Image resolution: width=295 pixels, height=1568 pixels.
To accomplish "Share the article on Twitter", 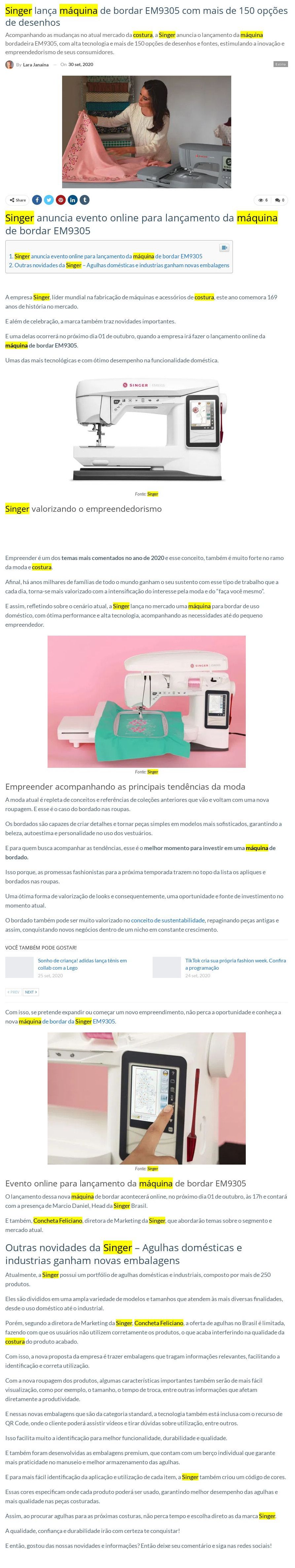I will click(49, 200).
